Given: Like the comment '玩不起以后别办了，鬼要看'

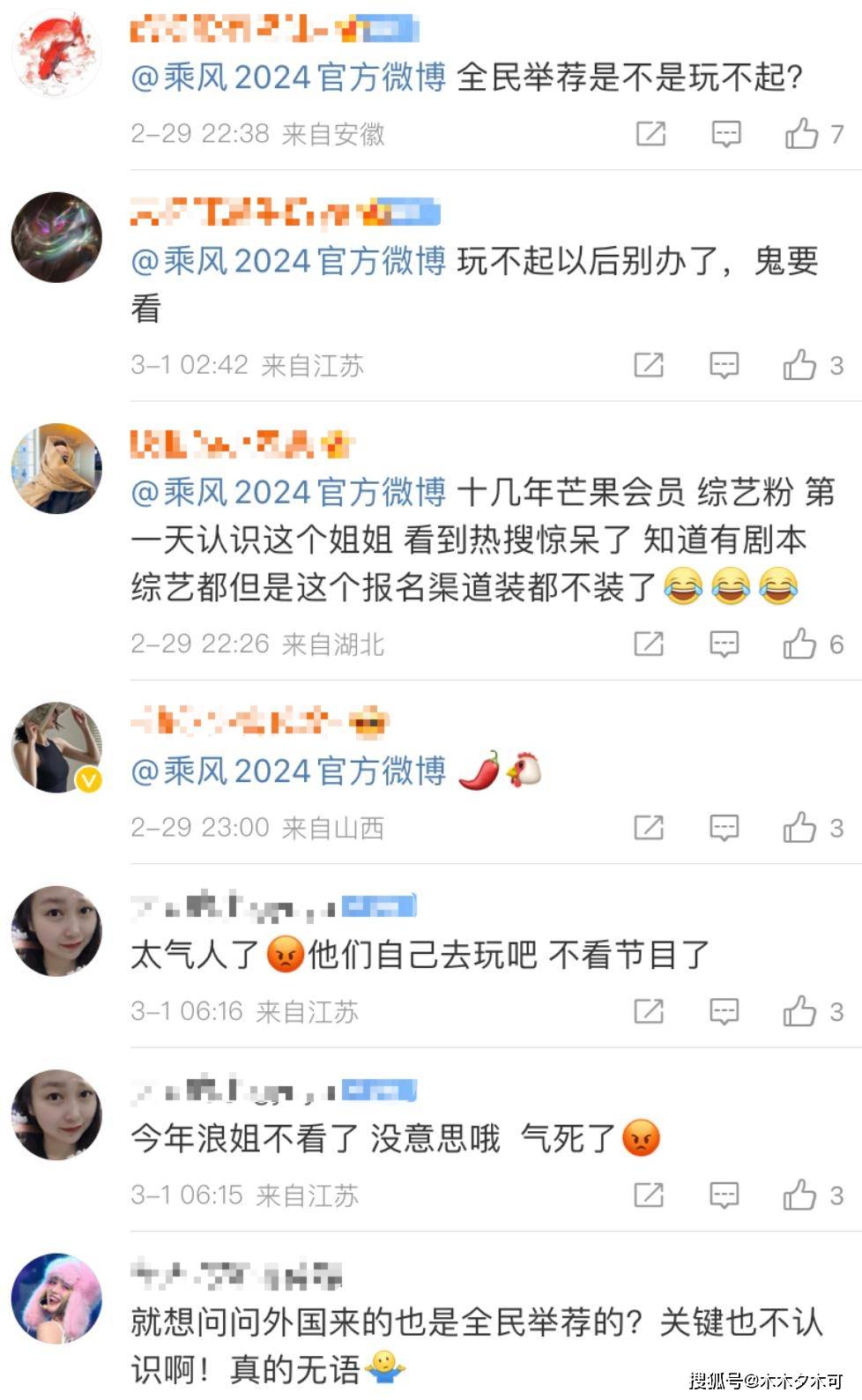Looking at the screenshot, I should coord(799,365).
